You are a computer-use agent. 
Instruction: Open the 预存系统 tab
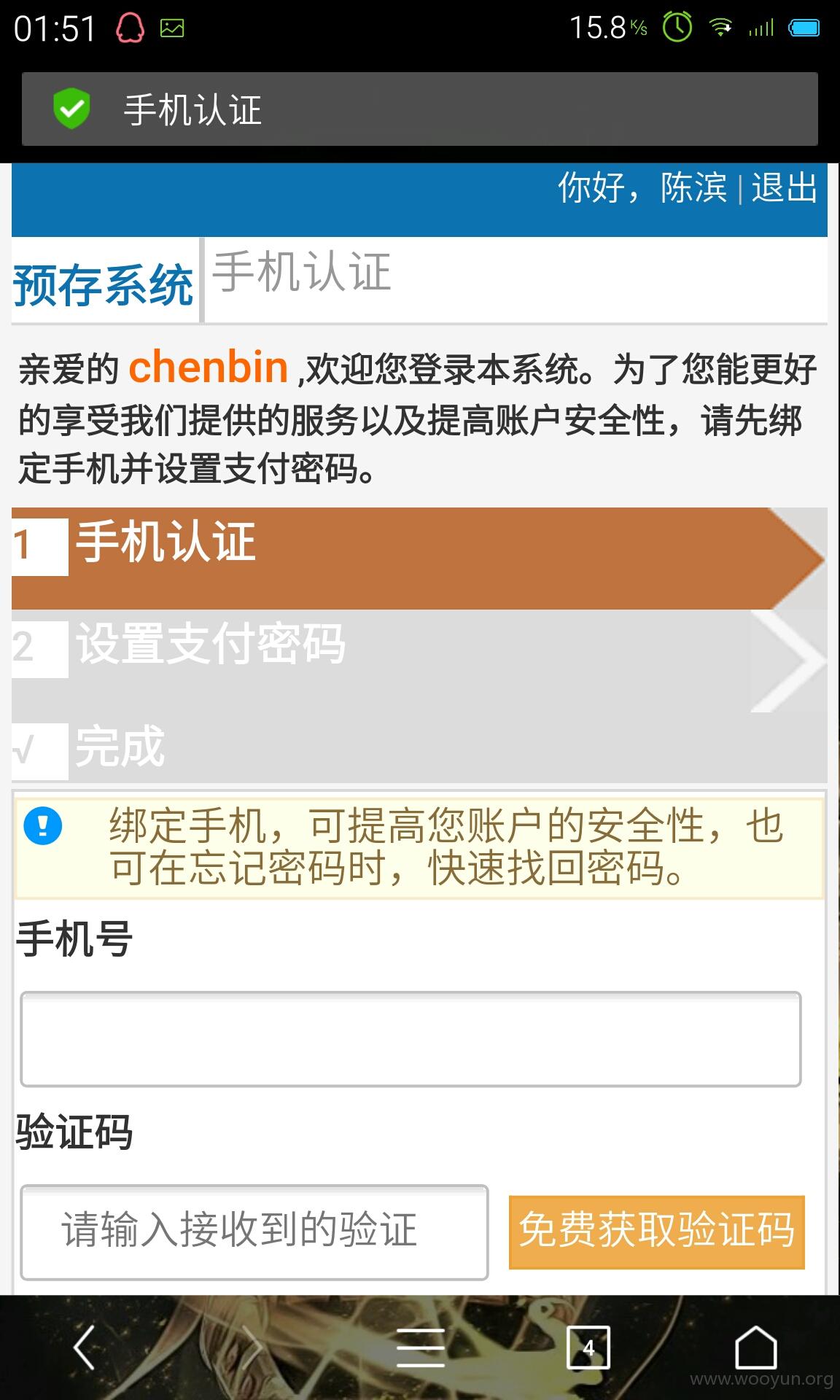pyautogui.click(x=104, y=283)
